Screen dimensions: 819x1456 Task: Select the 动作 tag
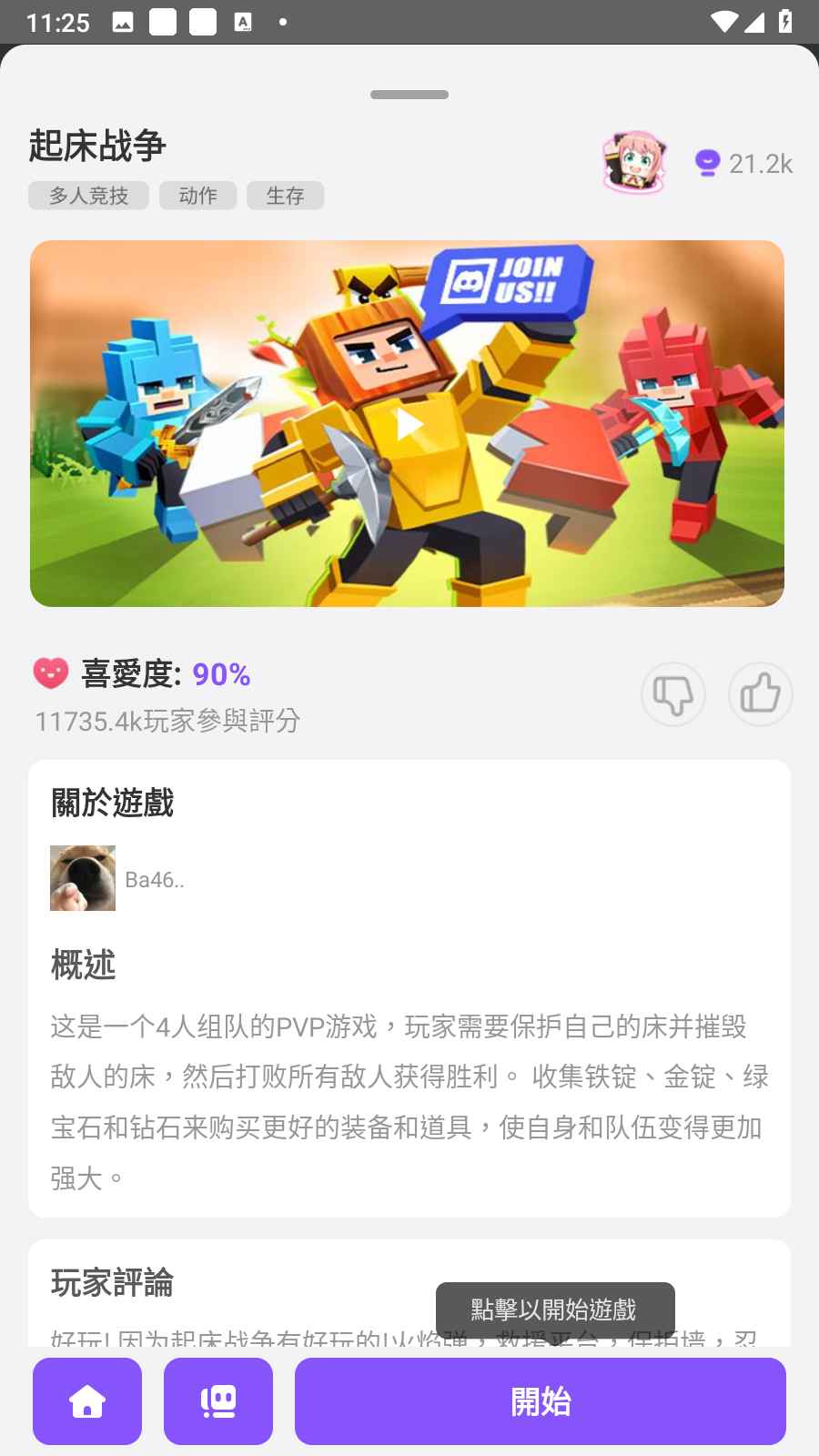point(197,196)
